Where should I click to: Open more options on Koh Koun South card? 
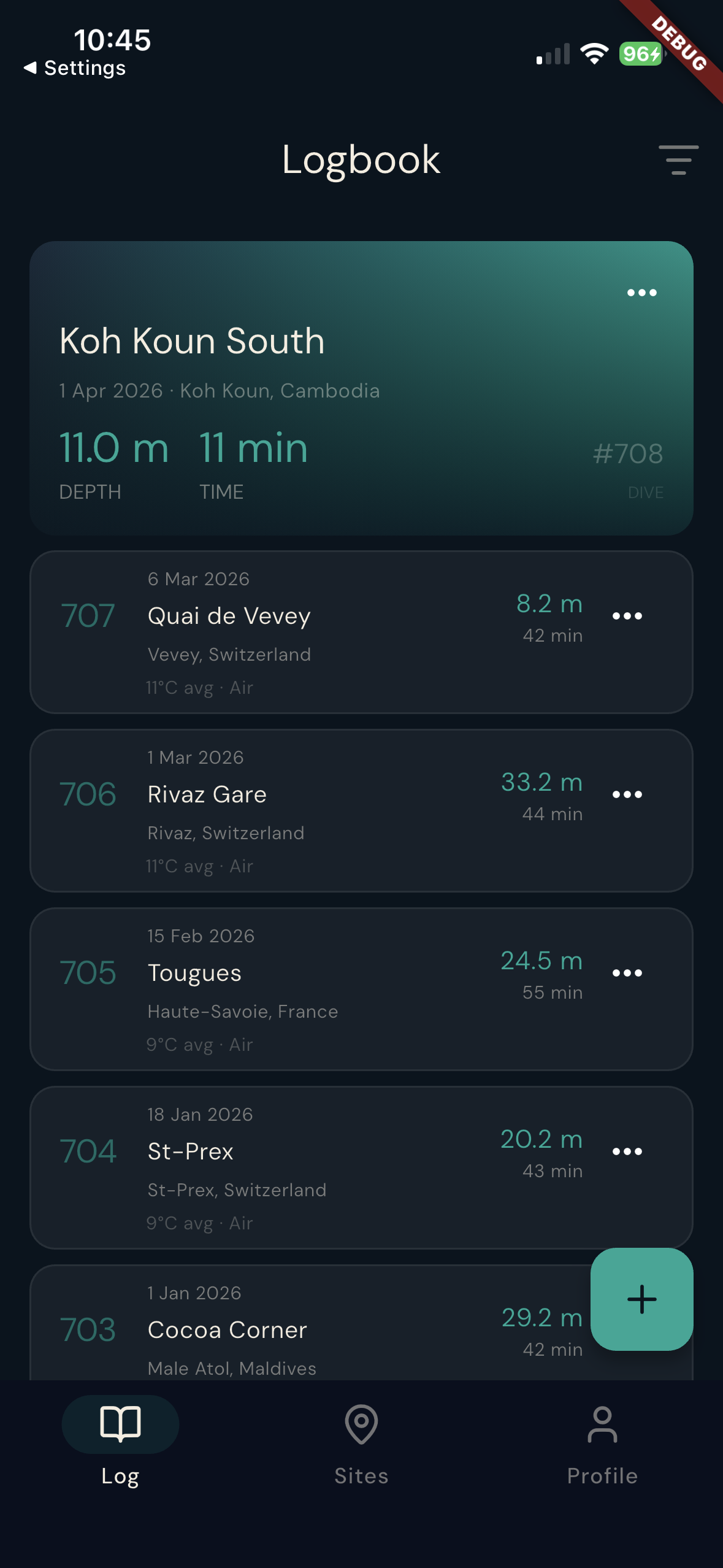[641, 293]
